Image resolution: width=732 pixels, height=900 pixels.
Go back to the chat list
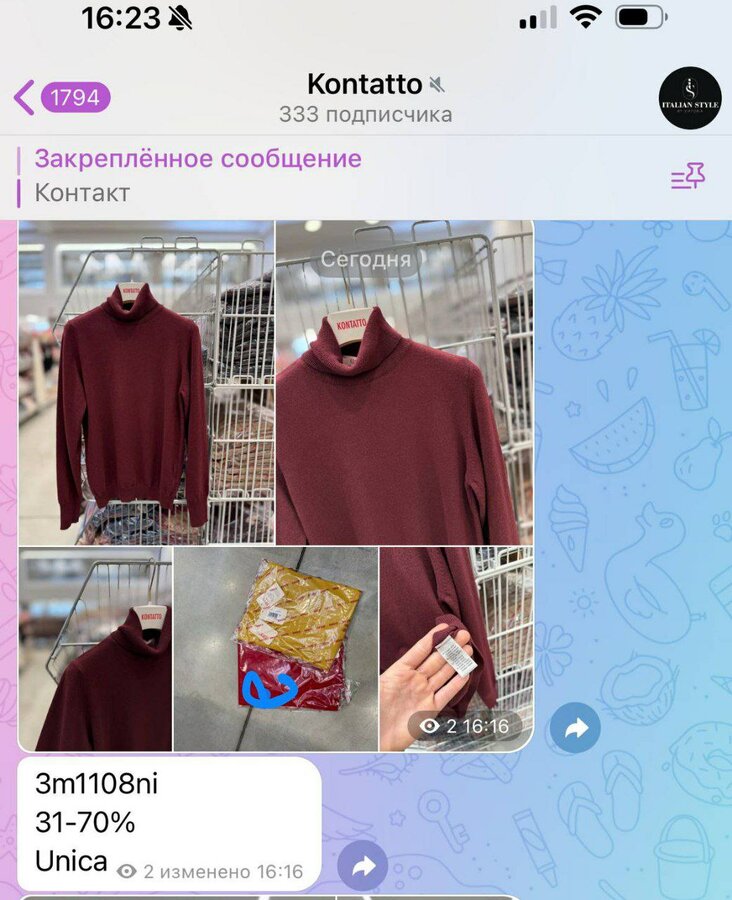60,97
